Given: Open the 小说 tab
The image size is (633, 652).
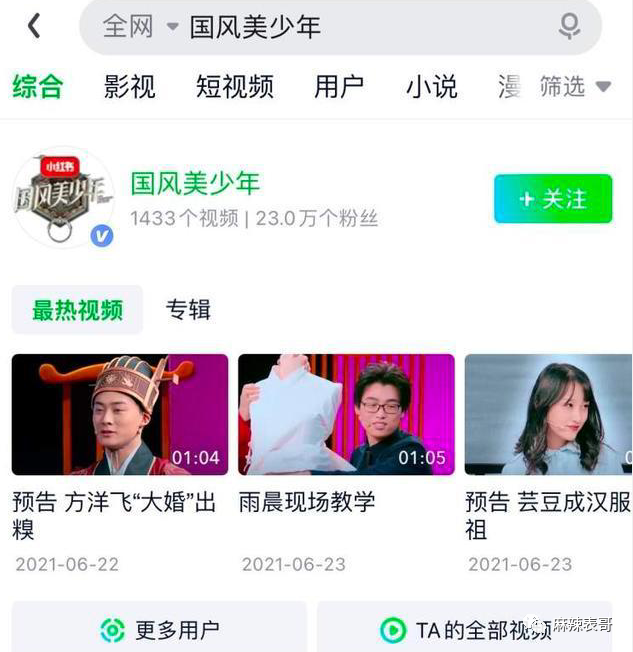Looking at the screenshot, I should coord(431,87).
